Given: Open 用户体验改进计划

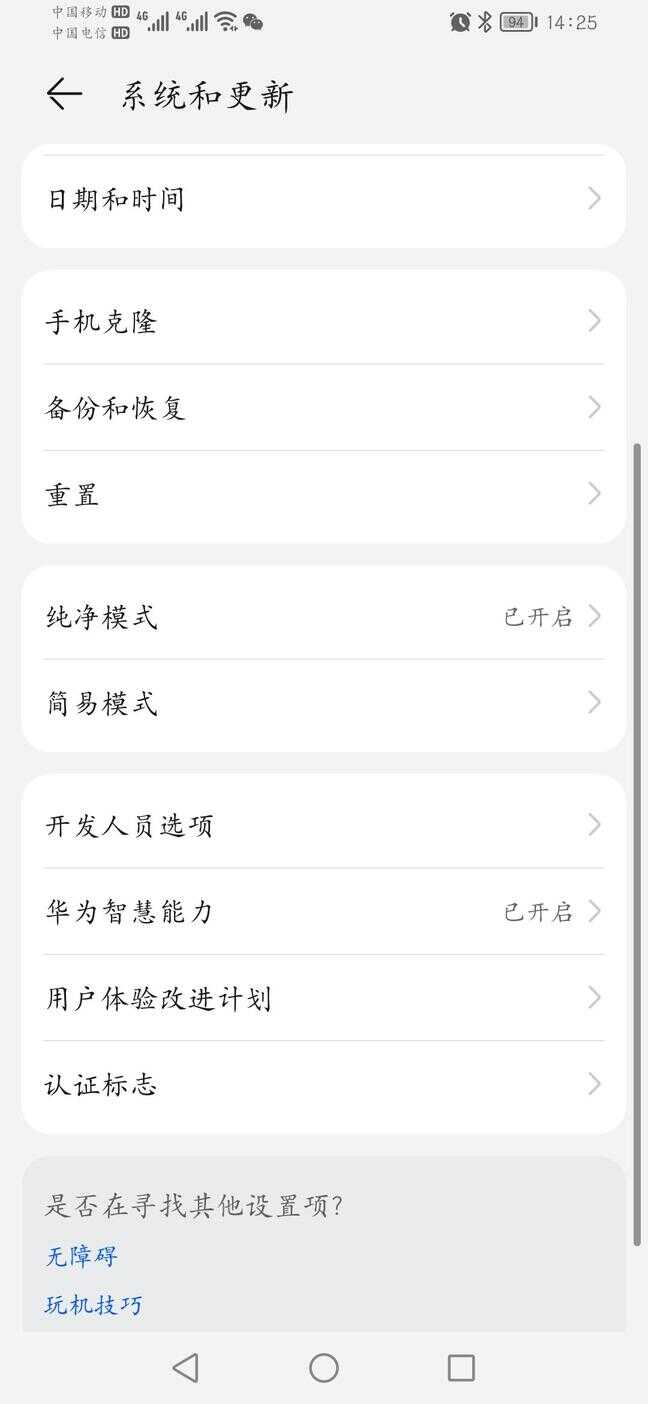Looking at the screenshot, I should [323, 998].
